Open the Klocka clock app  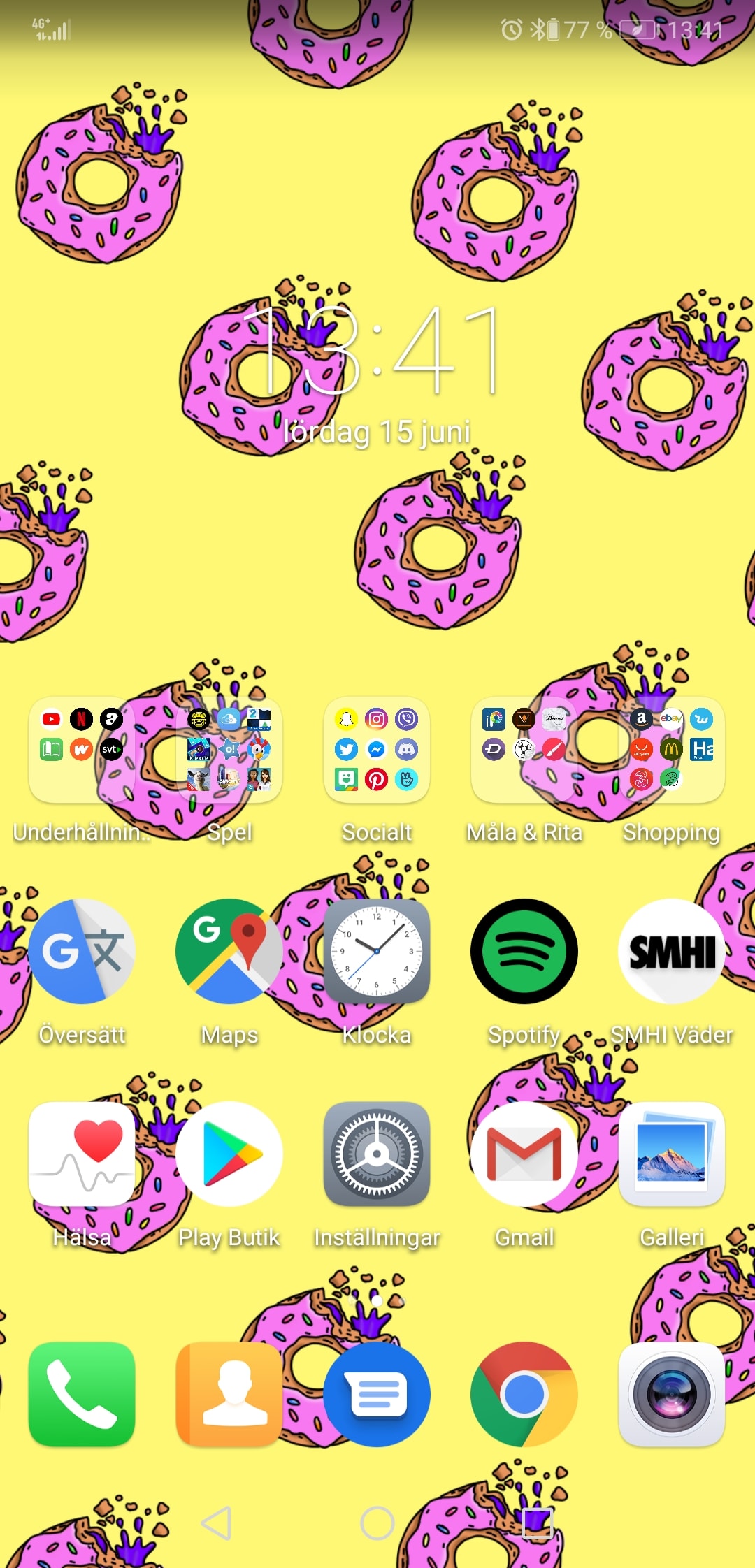(x=377, y=952)
